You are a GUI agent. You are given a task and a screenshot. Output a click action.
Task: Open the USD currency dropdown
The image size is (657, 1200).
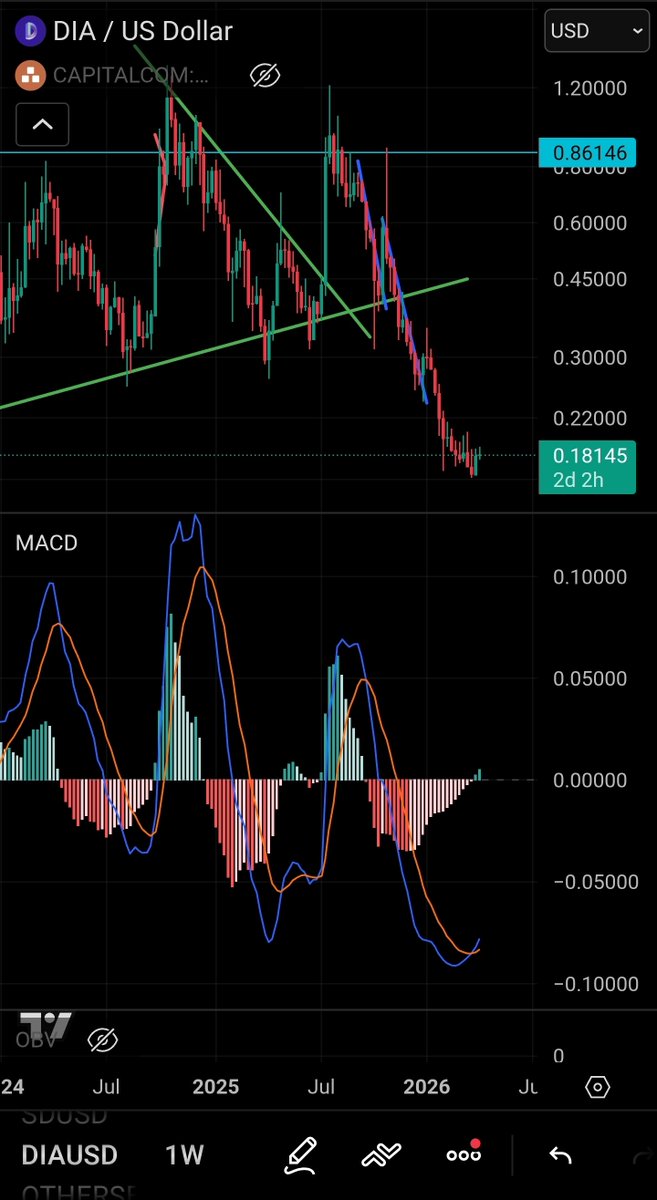[597, 31]
